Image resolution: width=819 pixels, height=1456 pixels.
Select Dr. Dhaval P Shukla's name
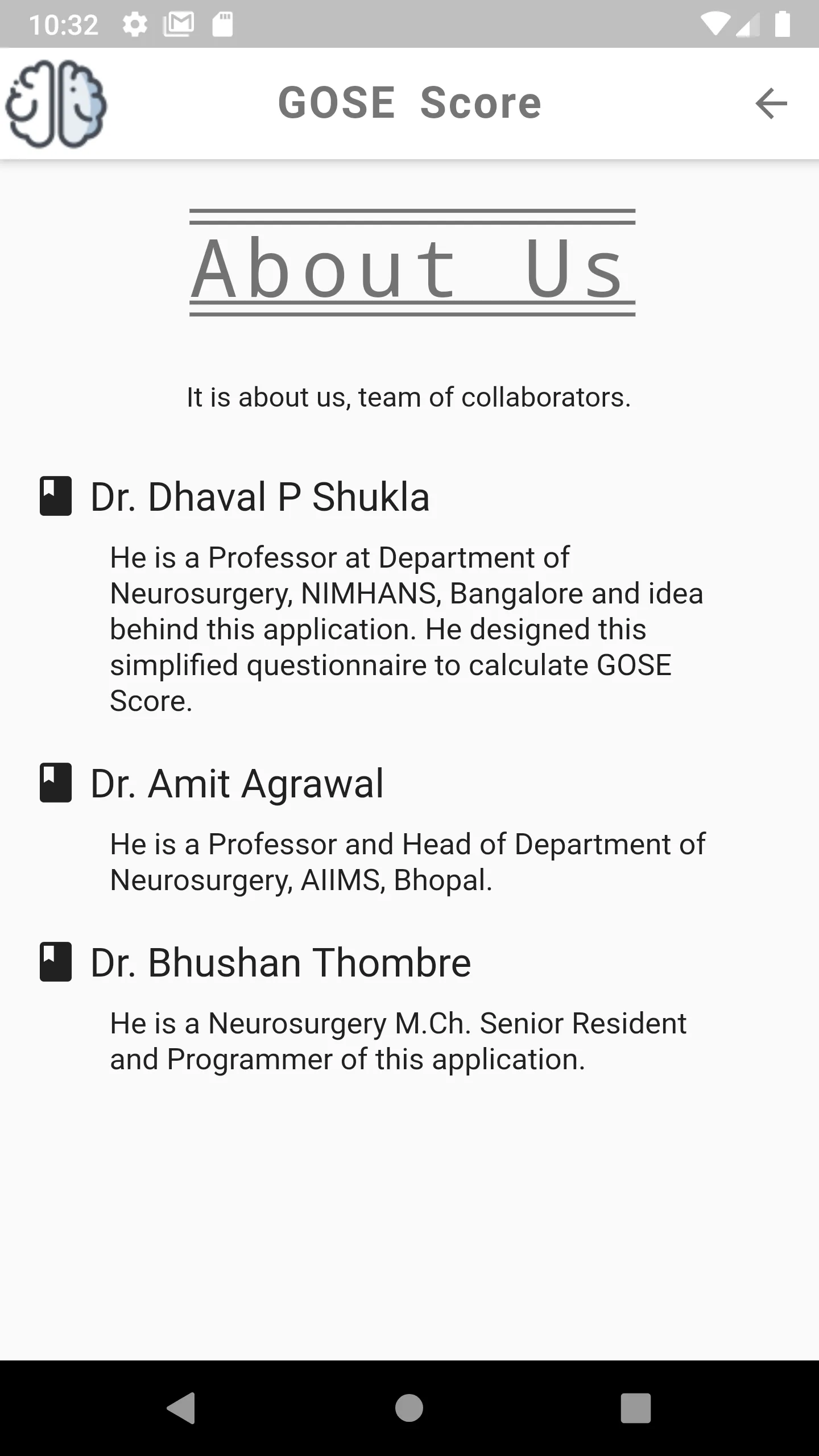click(260, 497)
